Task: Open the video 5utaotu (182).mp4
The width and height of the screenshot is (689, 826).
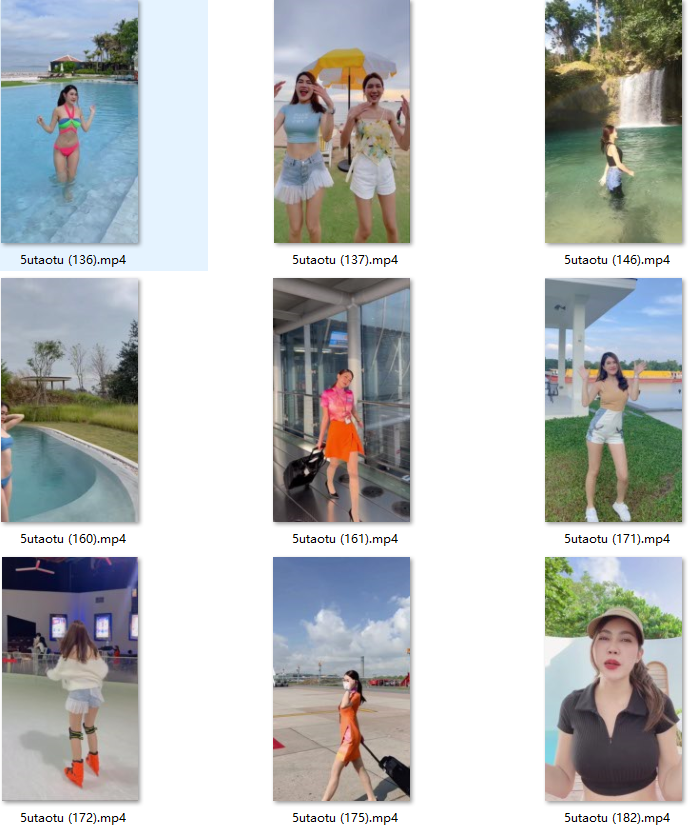Action: point(613,679)
